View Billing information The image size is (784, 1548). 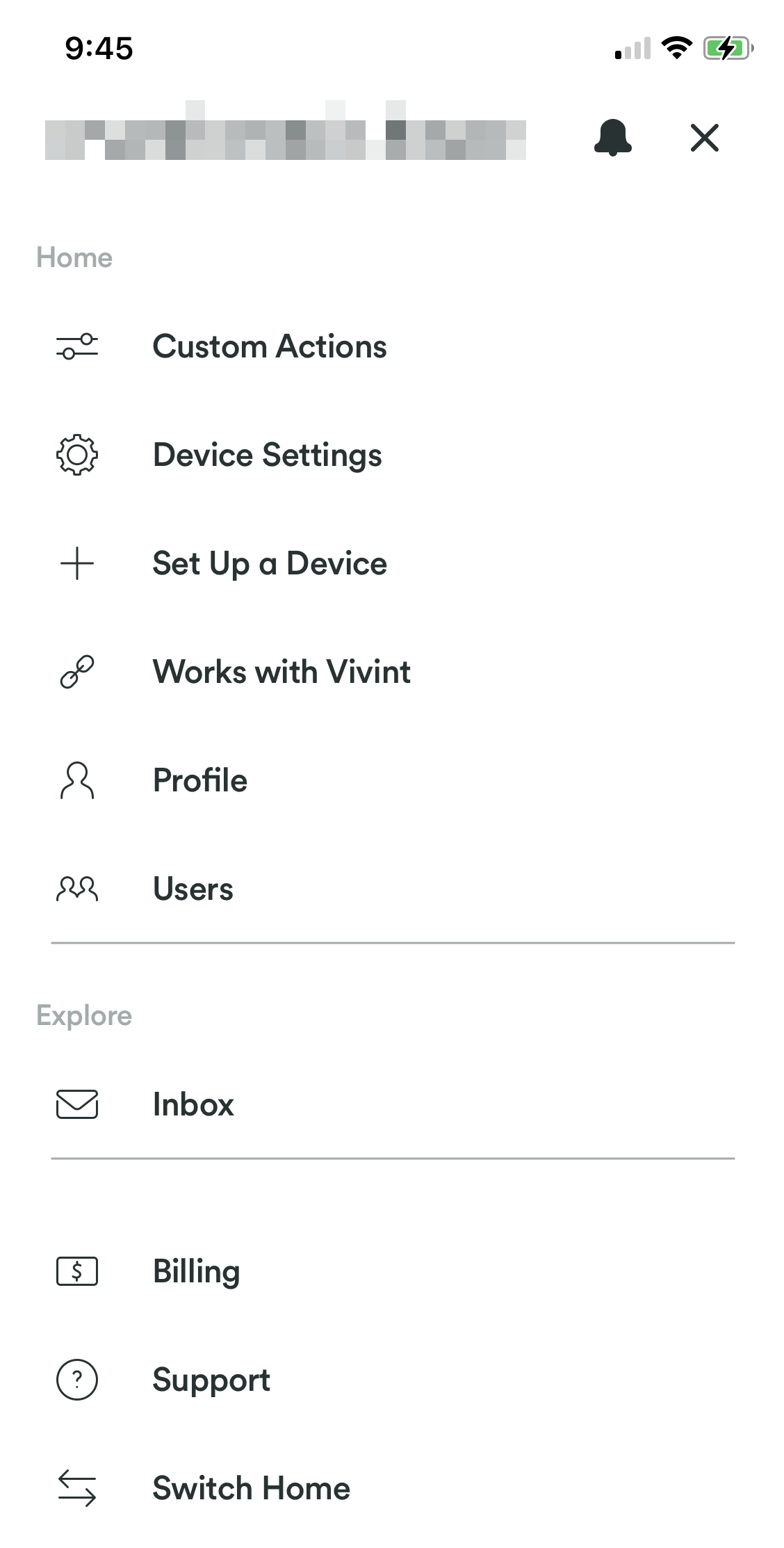(197, 1271)
